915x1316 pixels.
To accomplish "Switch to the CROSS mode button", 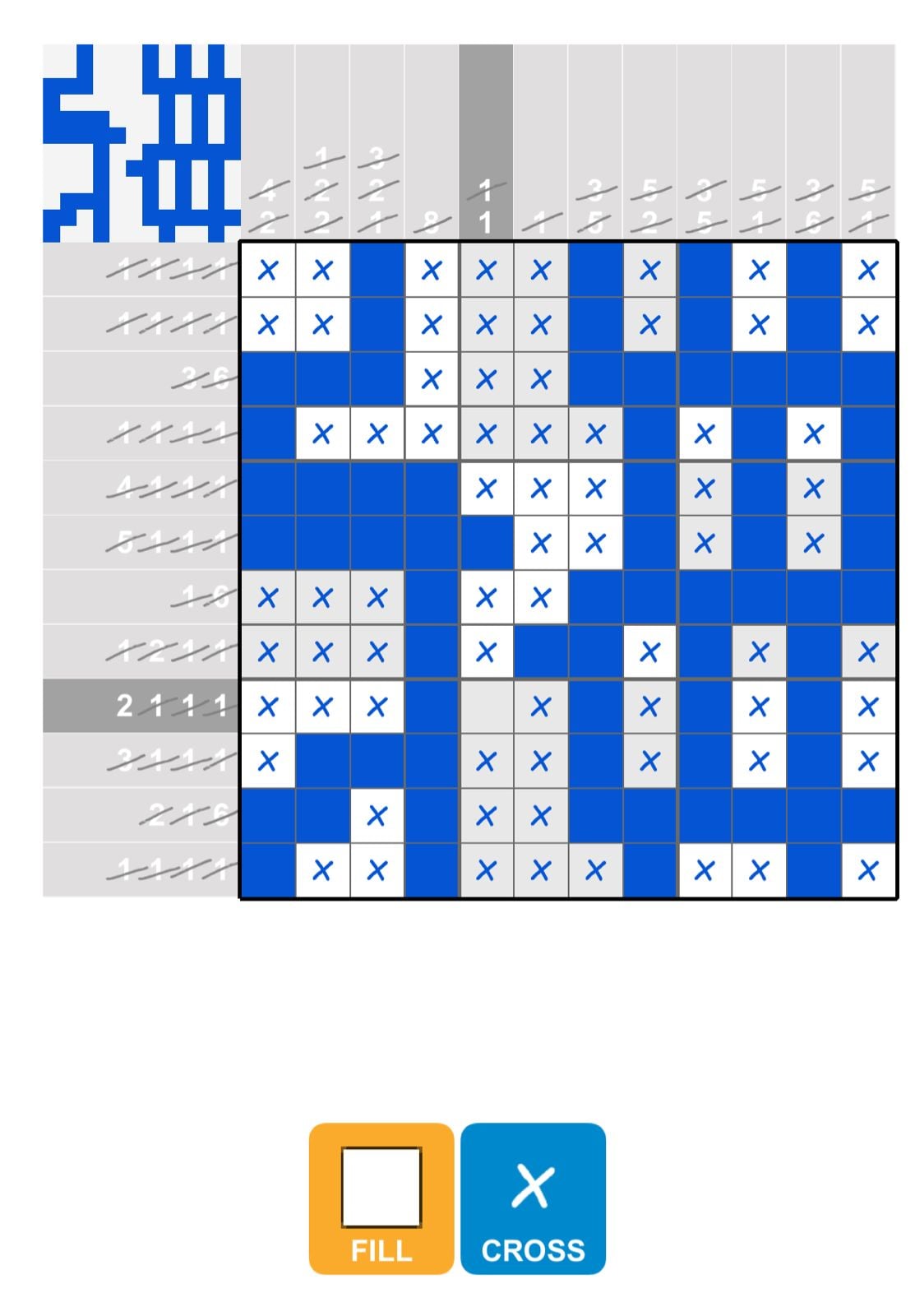I will pyautogui.click(x=533, y=1198).
